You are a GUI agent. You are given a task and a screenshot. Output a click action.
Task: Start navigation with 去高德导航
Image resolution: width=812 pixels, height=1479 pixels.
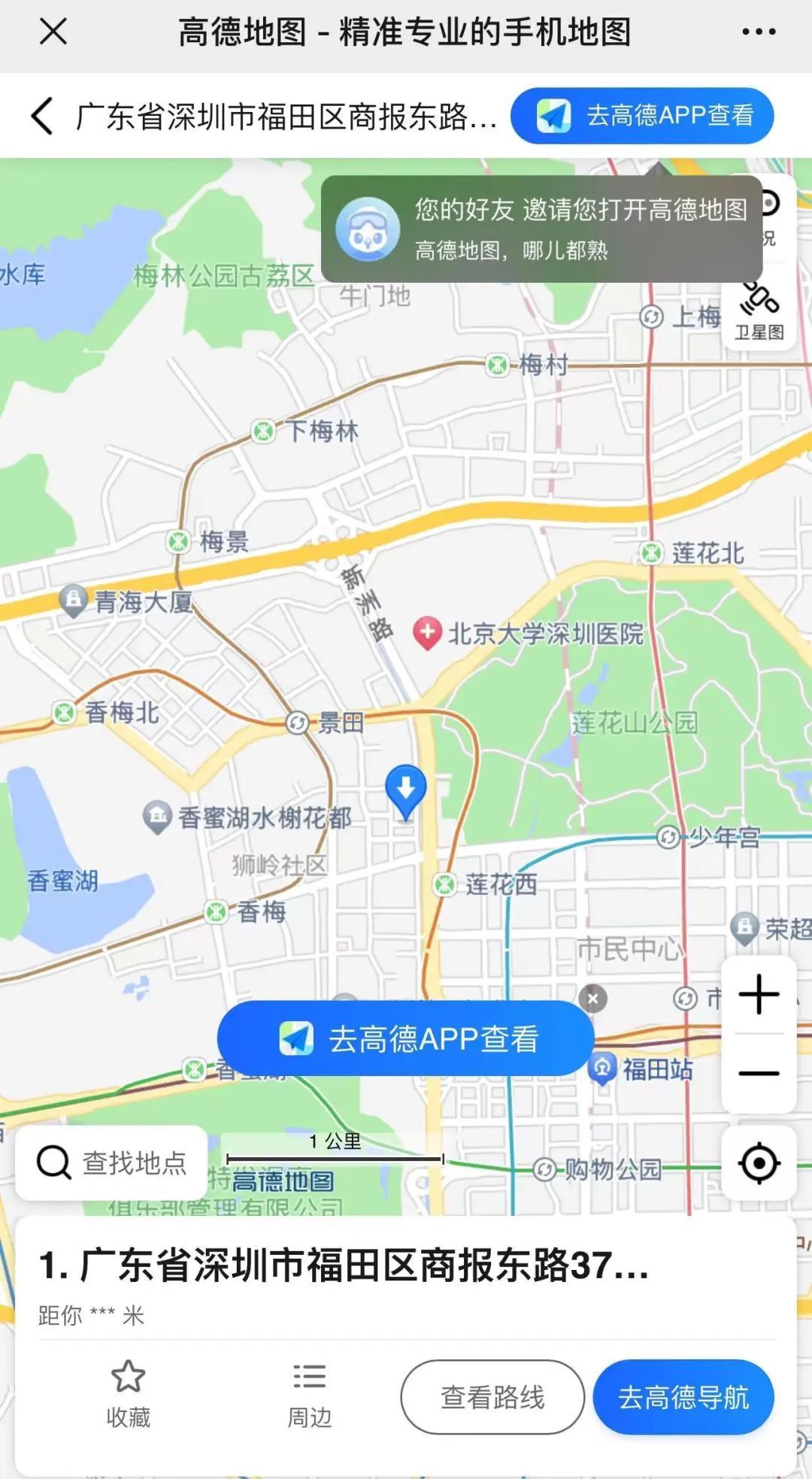click(683, 1397)
